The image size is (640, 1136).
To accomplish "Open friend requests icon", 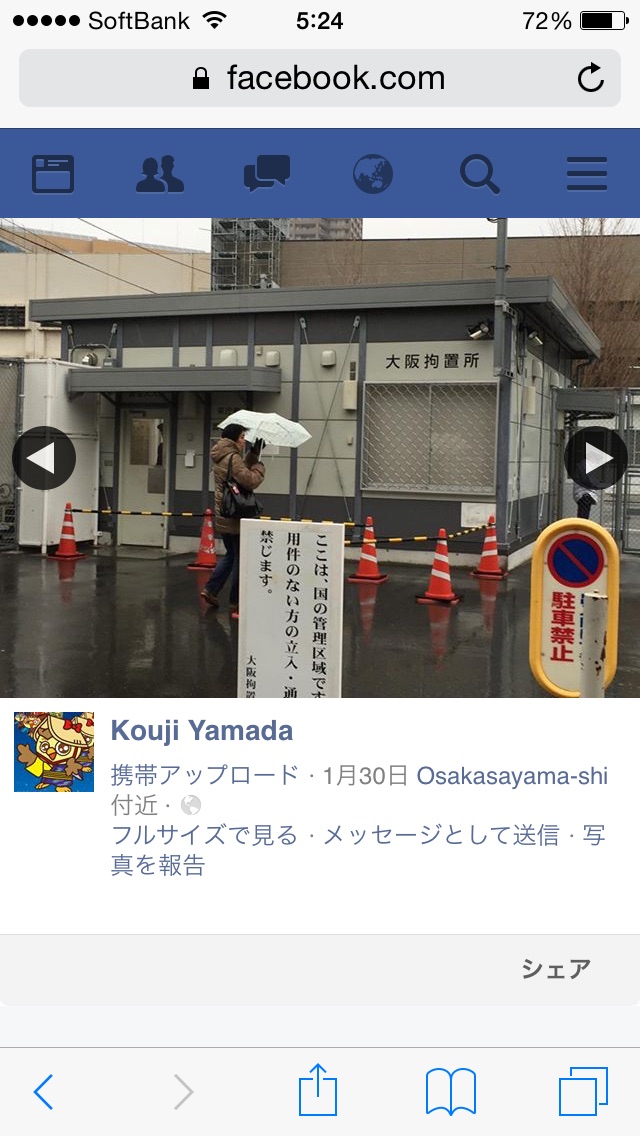I will [159, 174].
